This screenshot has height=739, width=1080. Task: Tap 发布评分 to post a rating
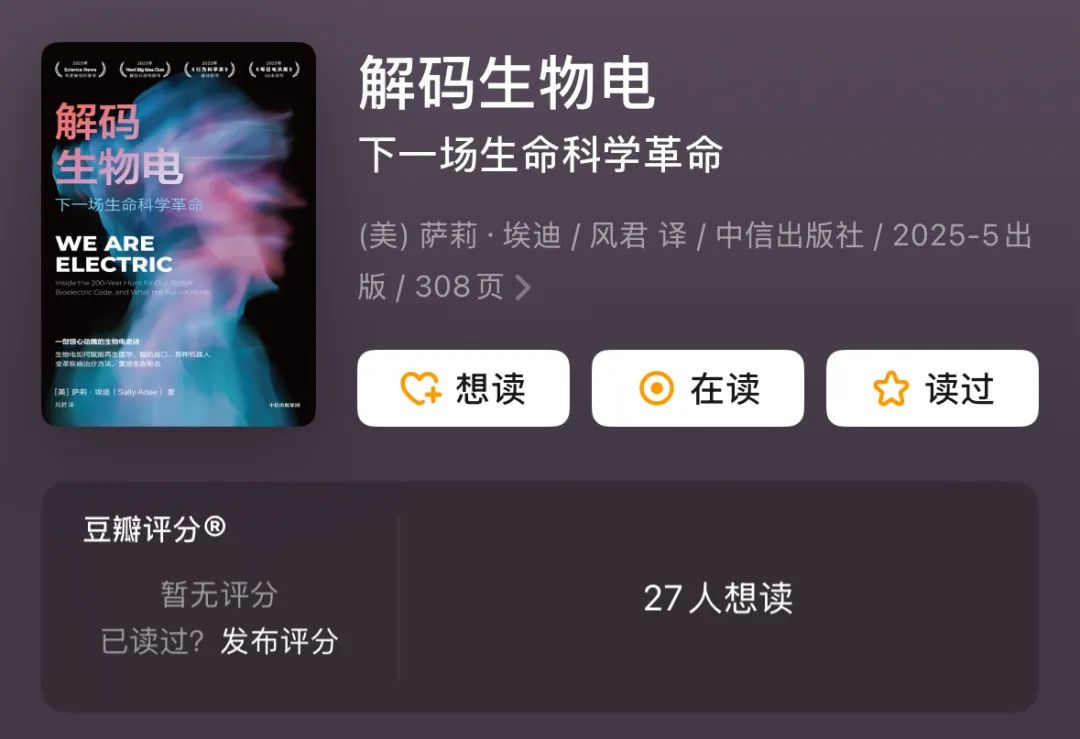(x=279, y=641)
